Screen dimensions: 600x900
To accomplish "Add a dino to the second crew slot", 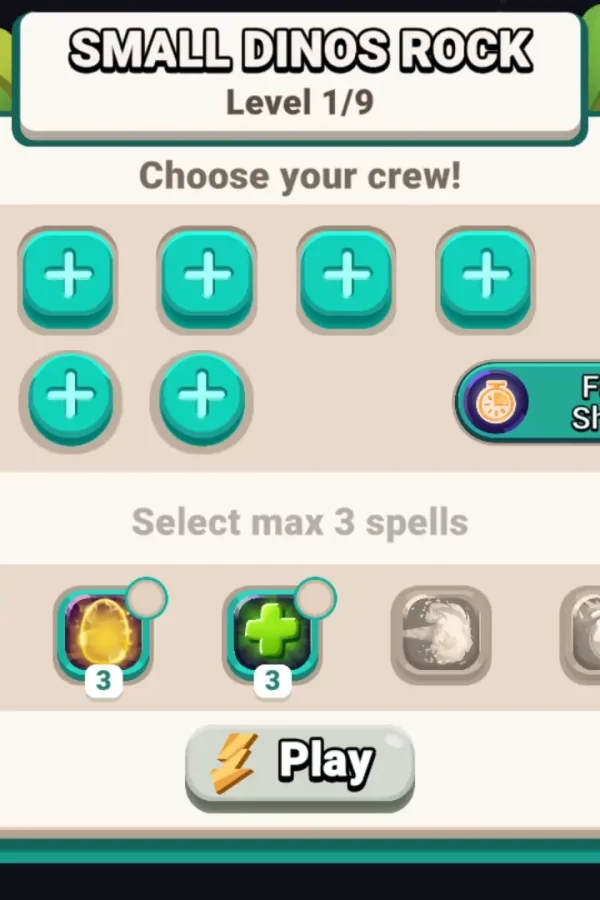I will [207, 277].
